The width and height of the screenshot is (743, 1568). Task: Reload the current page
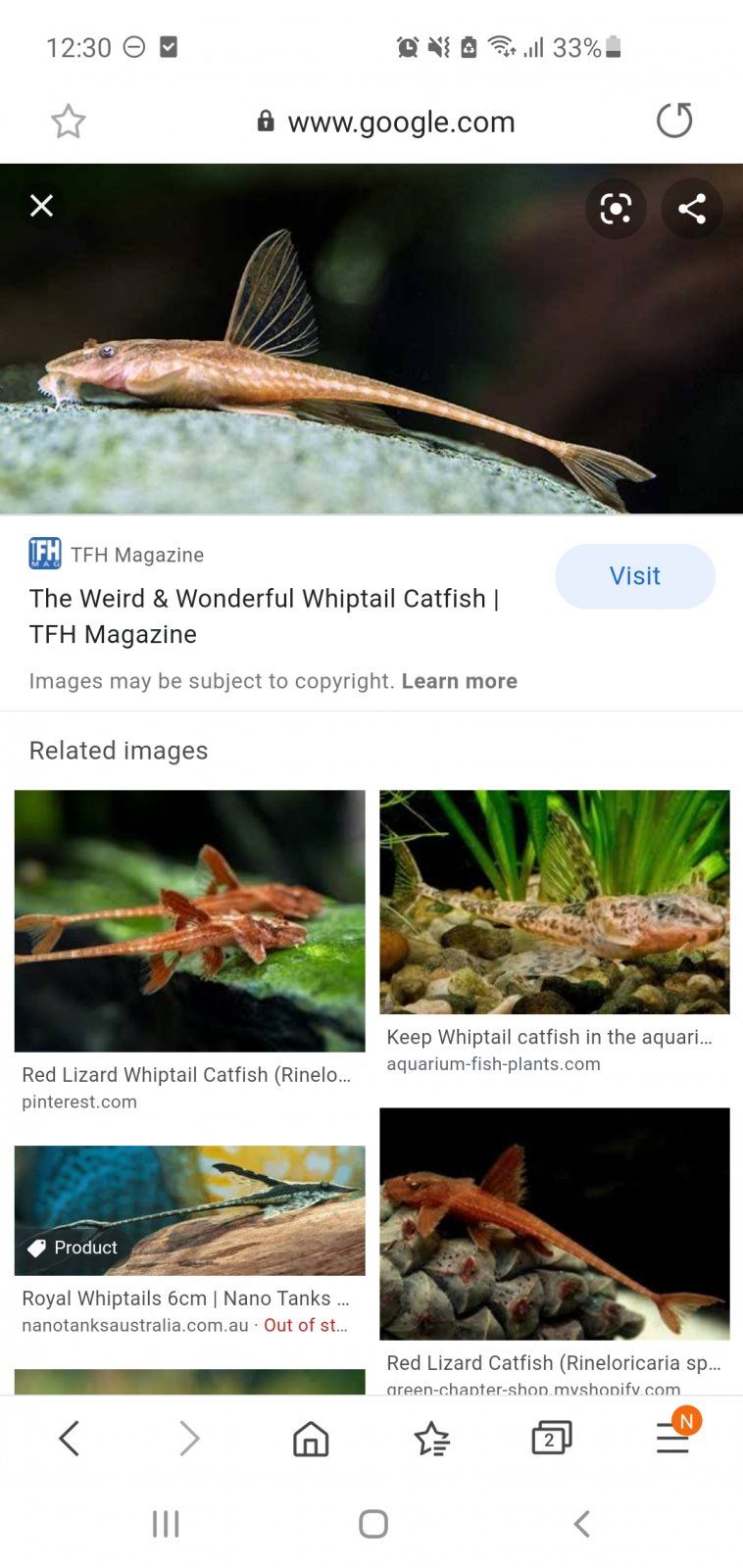pos(673,122)
